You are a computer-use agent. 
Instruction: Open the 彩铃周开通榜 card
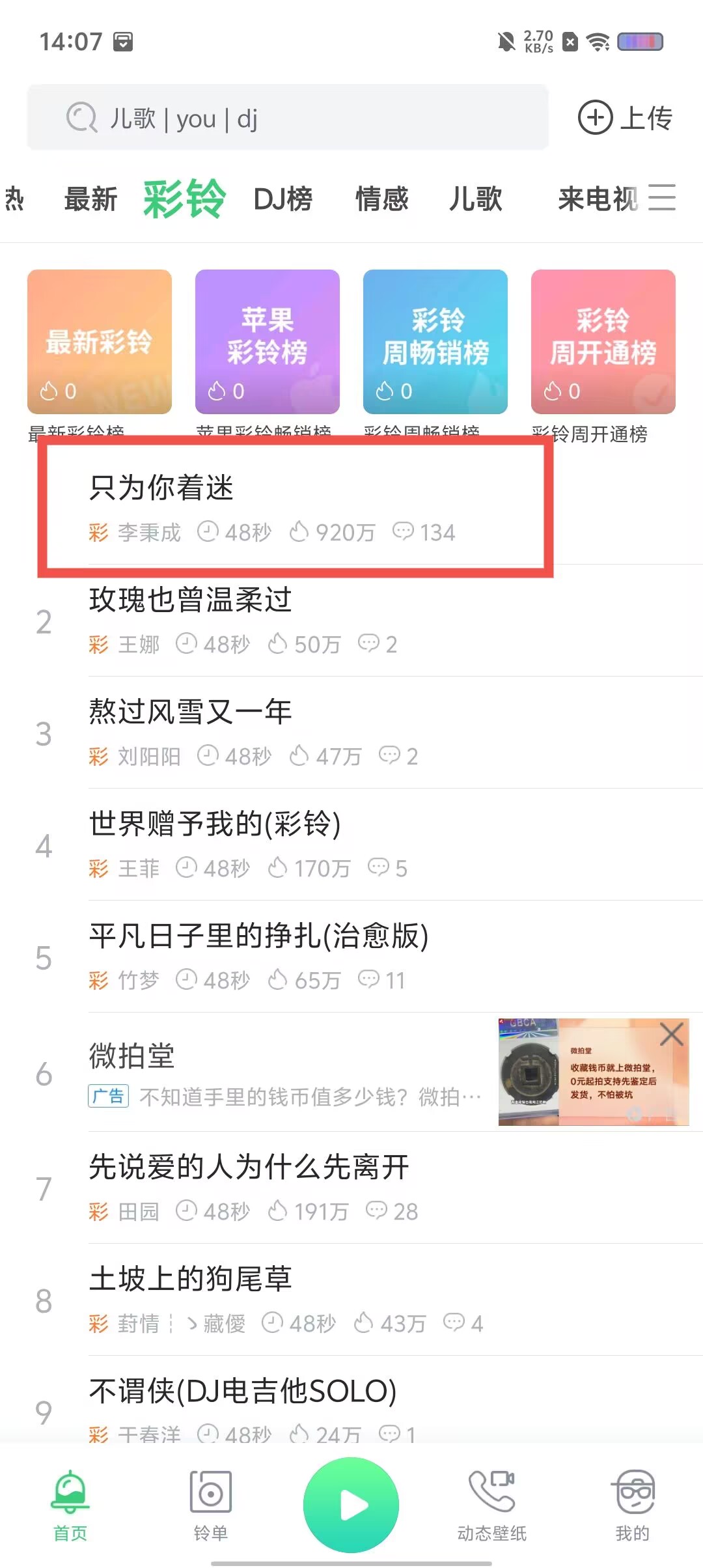(603, 342)
